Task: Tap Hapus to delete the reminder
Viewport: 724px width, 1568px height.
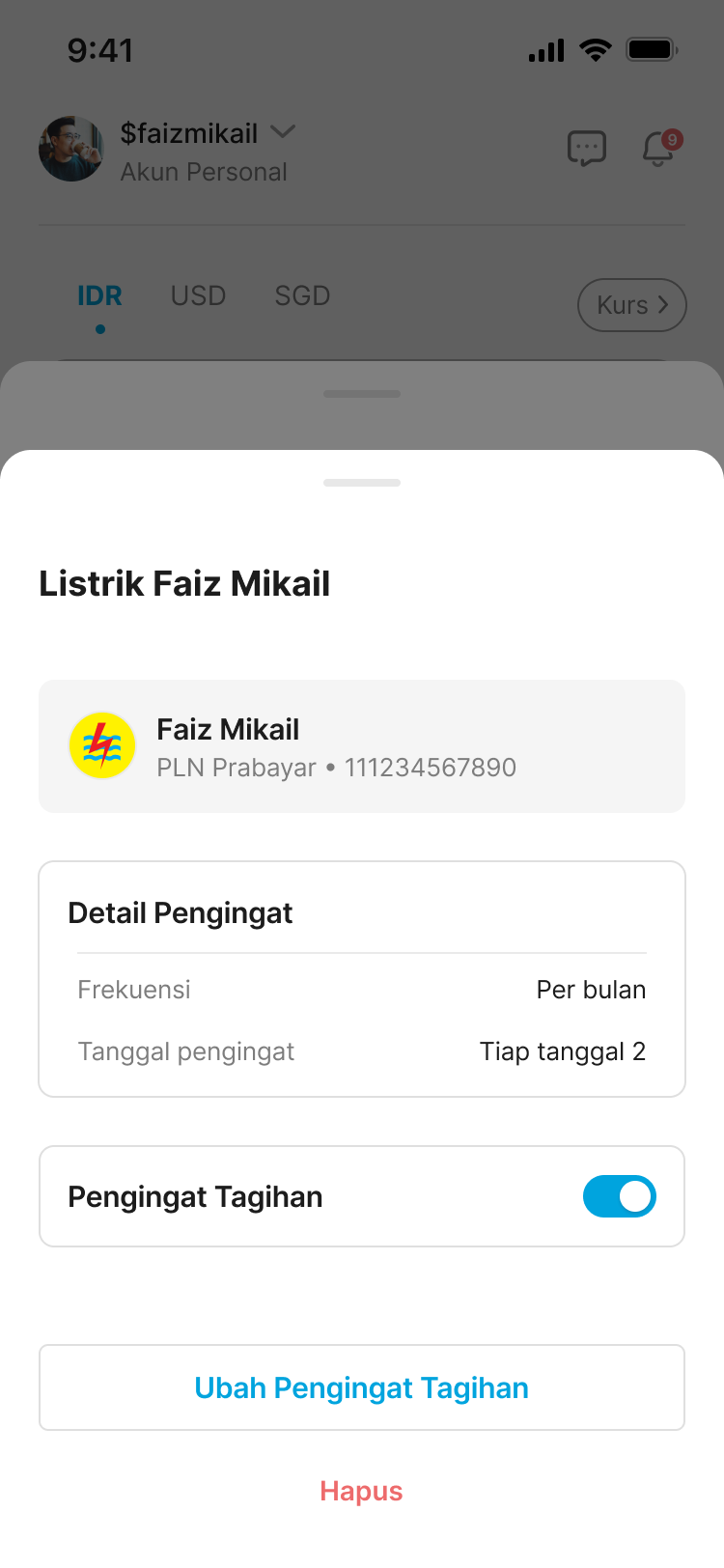Action: point(361,1491)
